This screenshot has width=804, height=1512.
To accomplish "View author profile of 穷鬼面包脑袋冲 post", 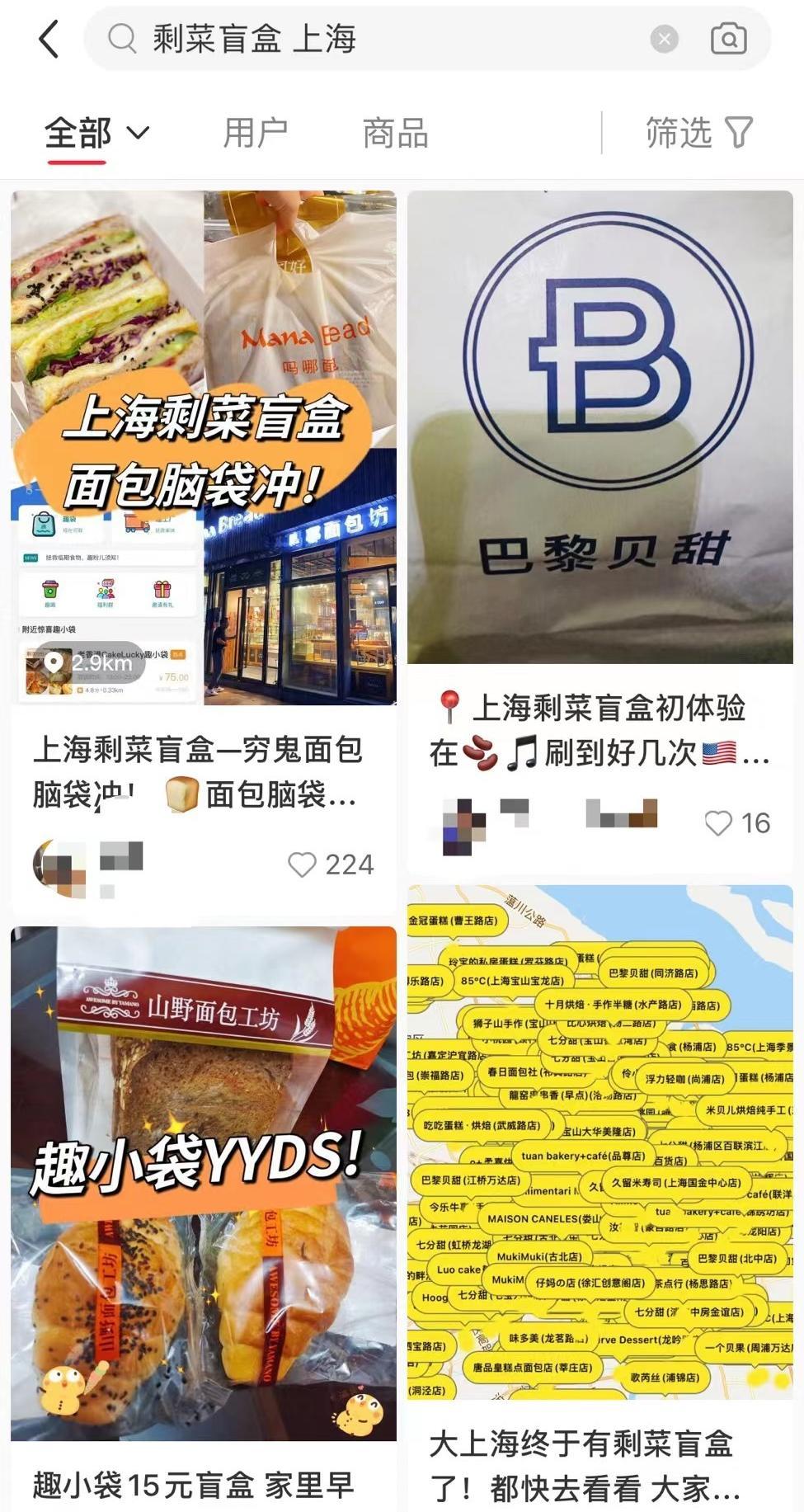I will coord(58,866).
